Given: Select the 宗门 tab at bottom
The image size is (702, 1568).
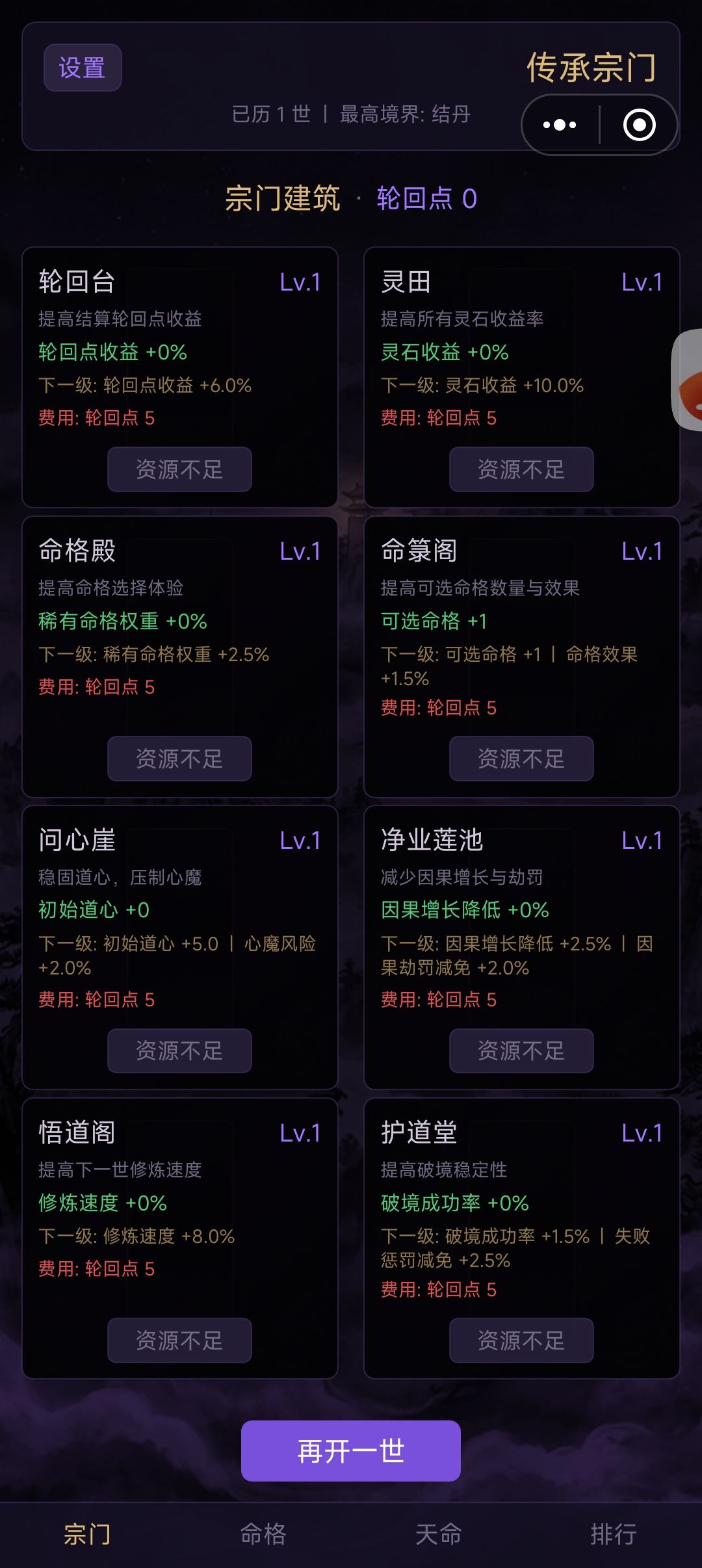Looking at the screenshot, I should coord(88,1534).
